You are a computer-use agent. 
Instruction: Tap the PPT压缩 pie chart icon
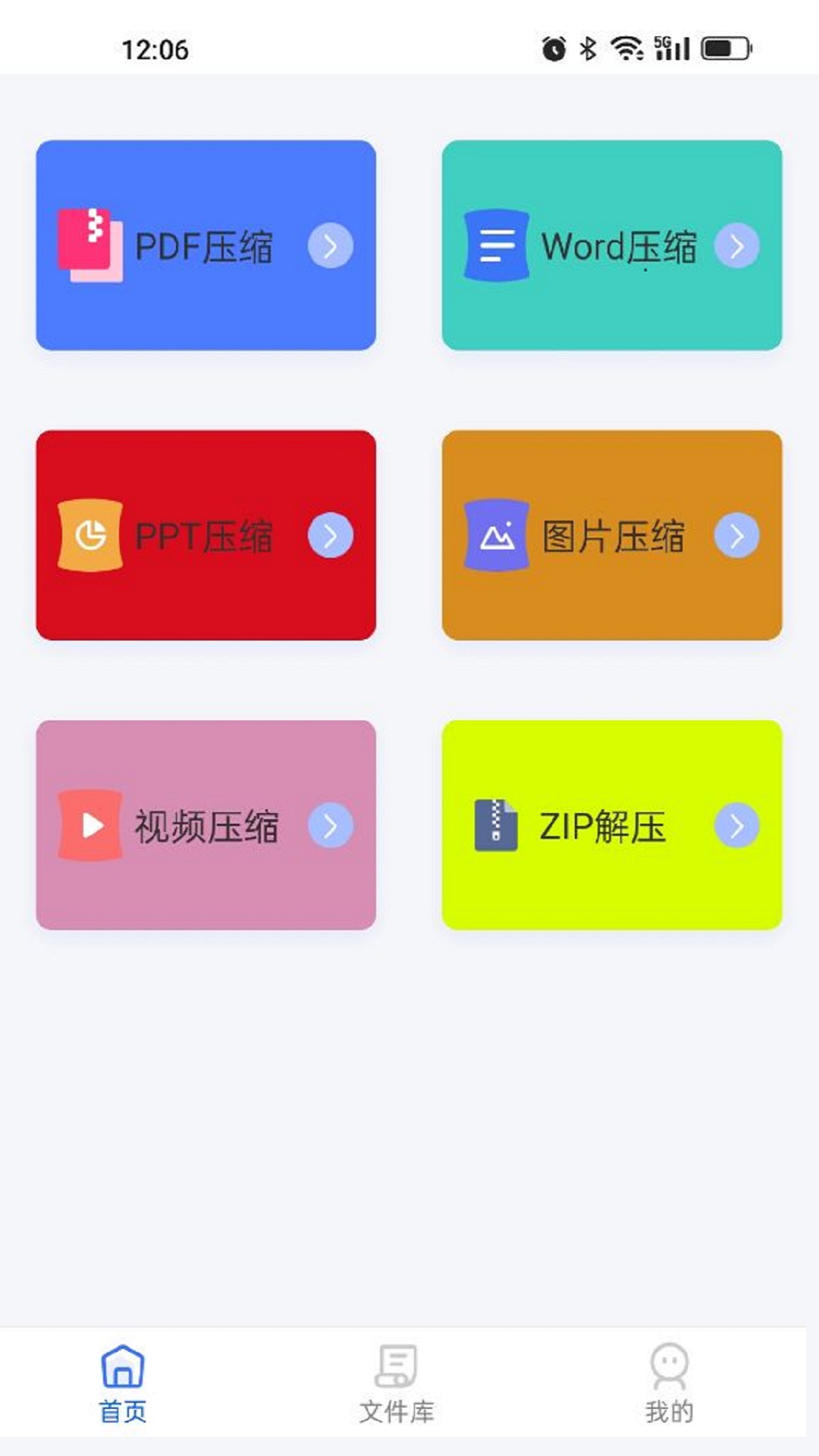[x=91, y=535]
